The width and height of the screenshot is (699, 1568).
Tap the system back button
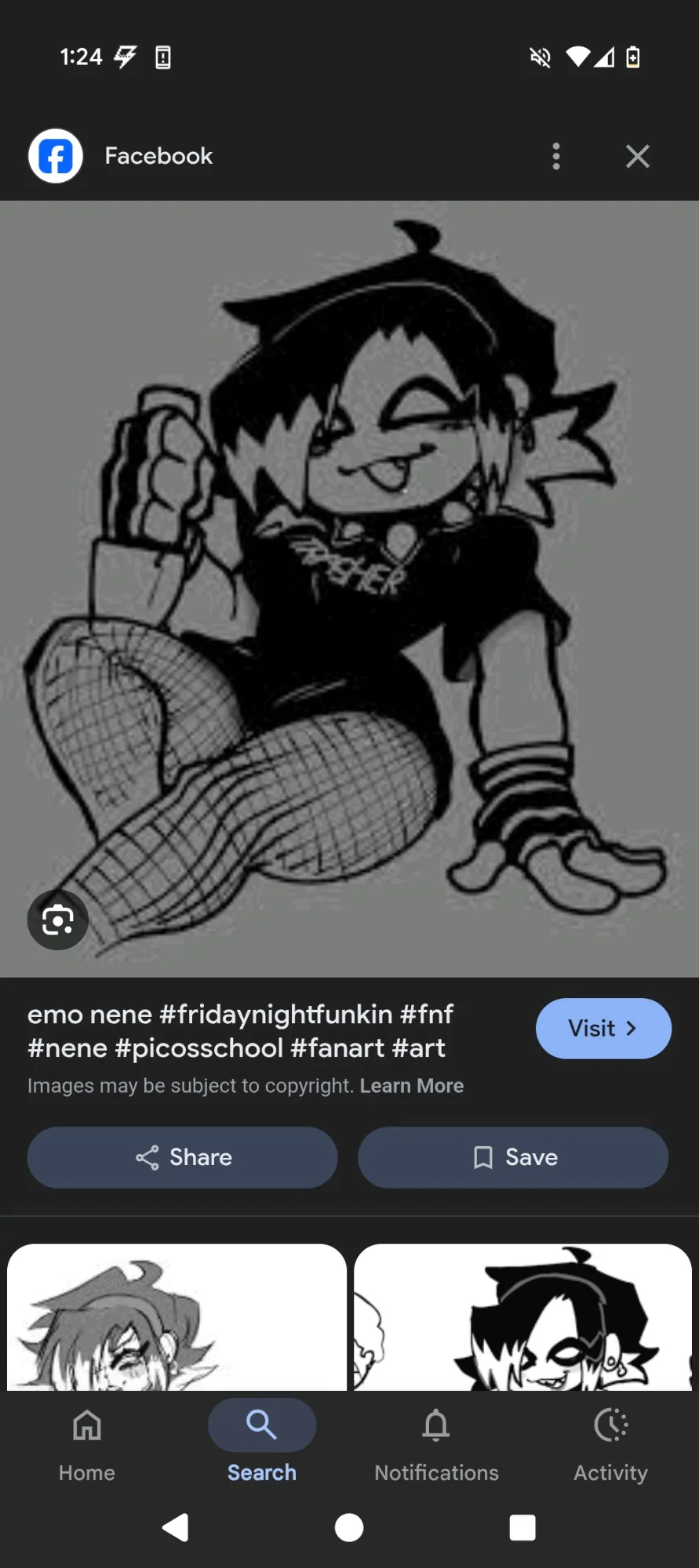(x=176, y=1527)
